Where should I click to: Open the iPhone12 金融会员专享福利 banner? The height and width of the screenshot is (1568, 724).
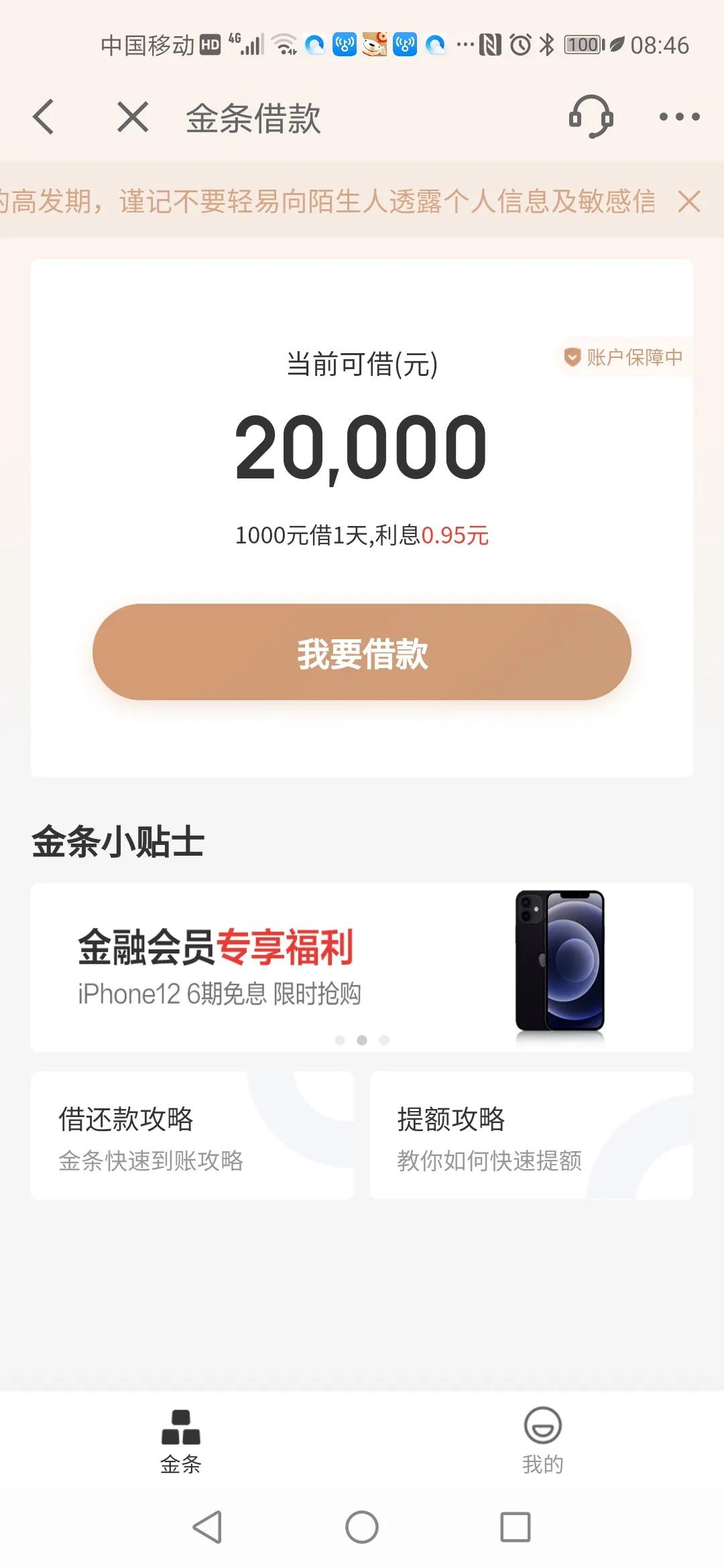(362, 967)
